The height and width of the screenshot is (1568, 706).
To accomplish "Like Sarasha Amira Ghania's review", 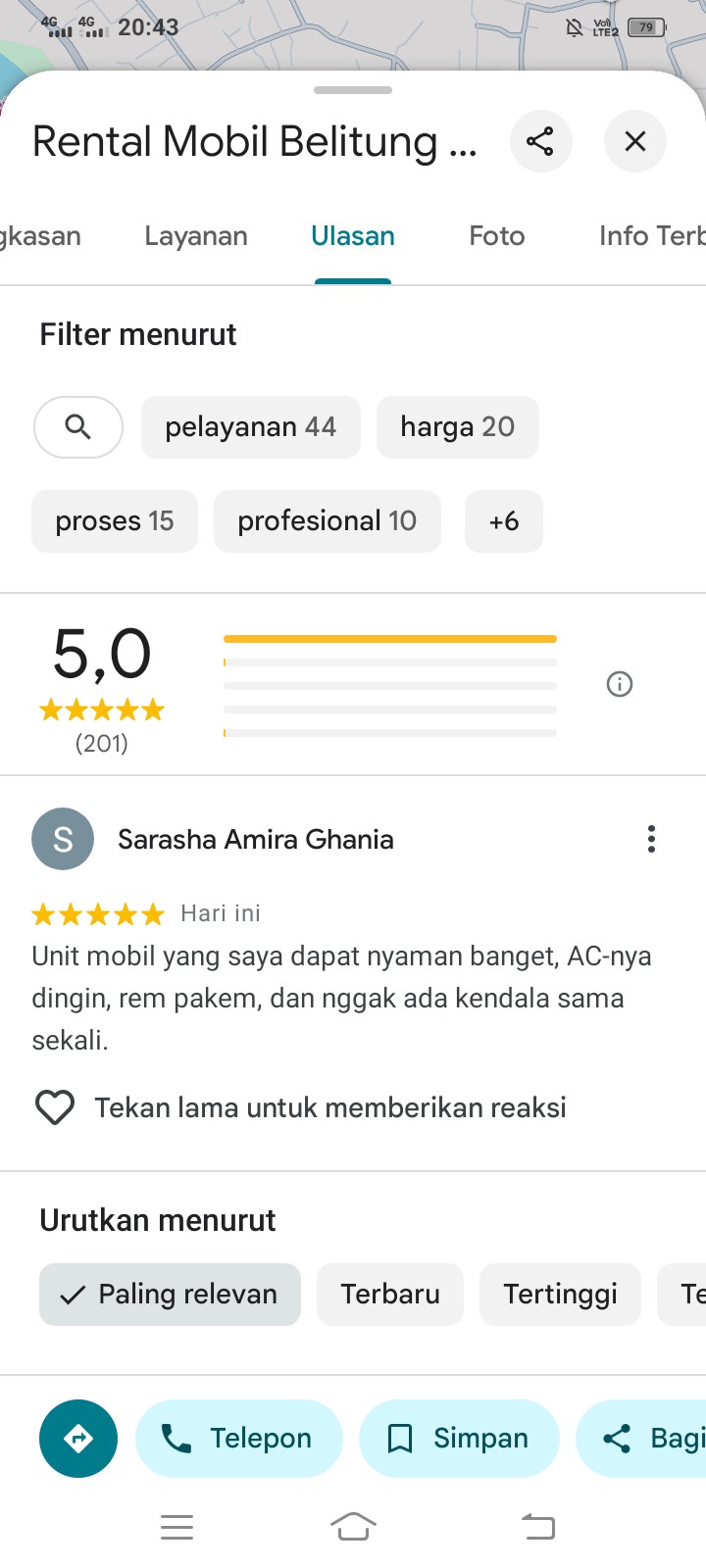I will point(55,1107).
